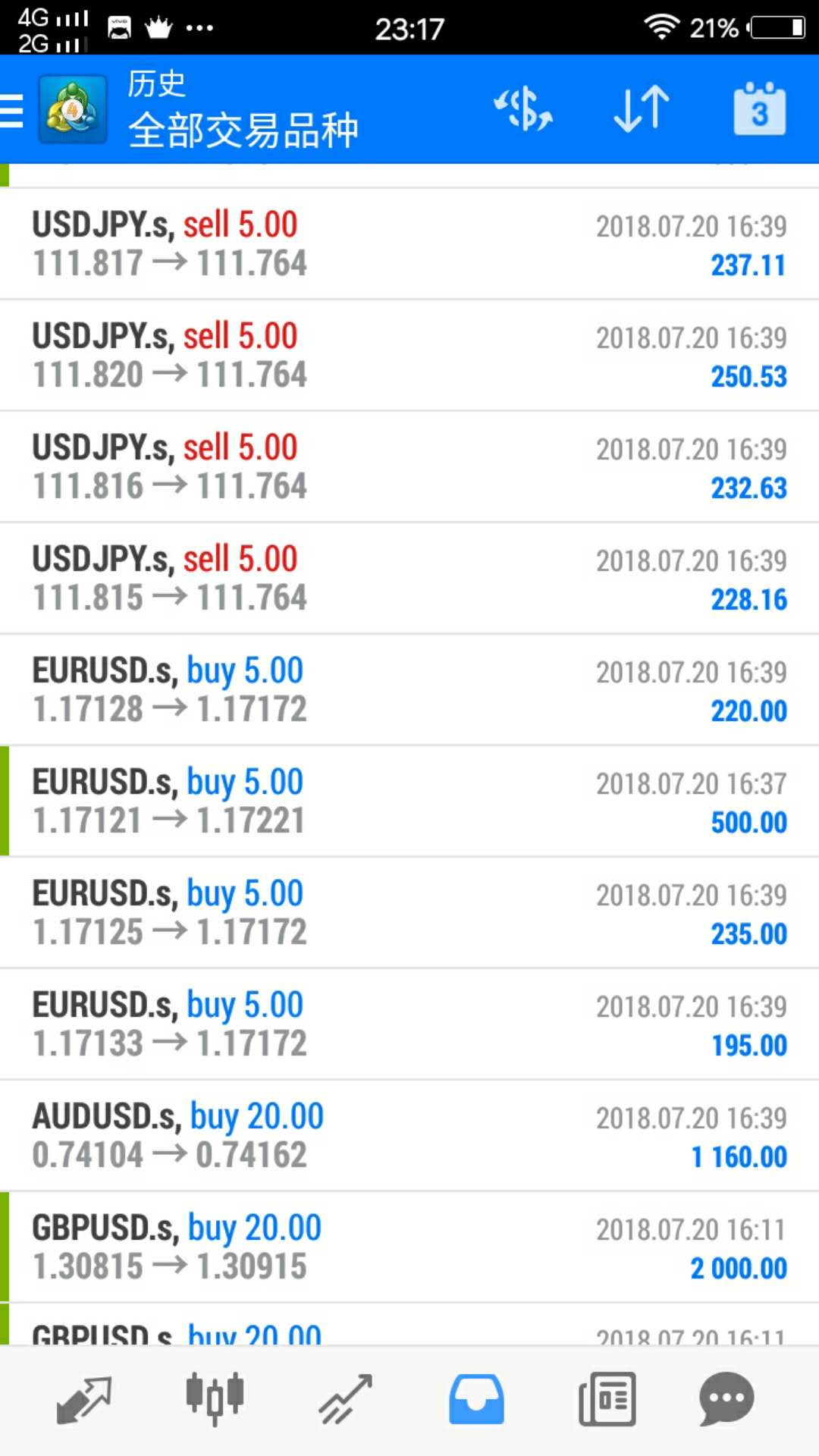
Task: Open USDJPY.s sell with profit 237.11
Action: 409,244
